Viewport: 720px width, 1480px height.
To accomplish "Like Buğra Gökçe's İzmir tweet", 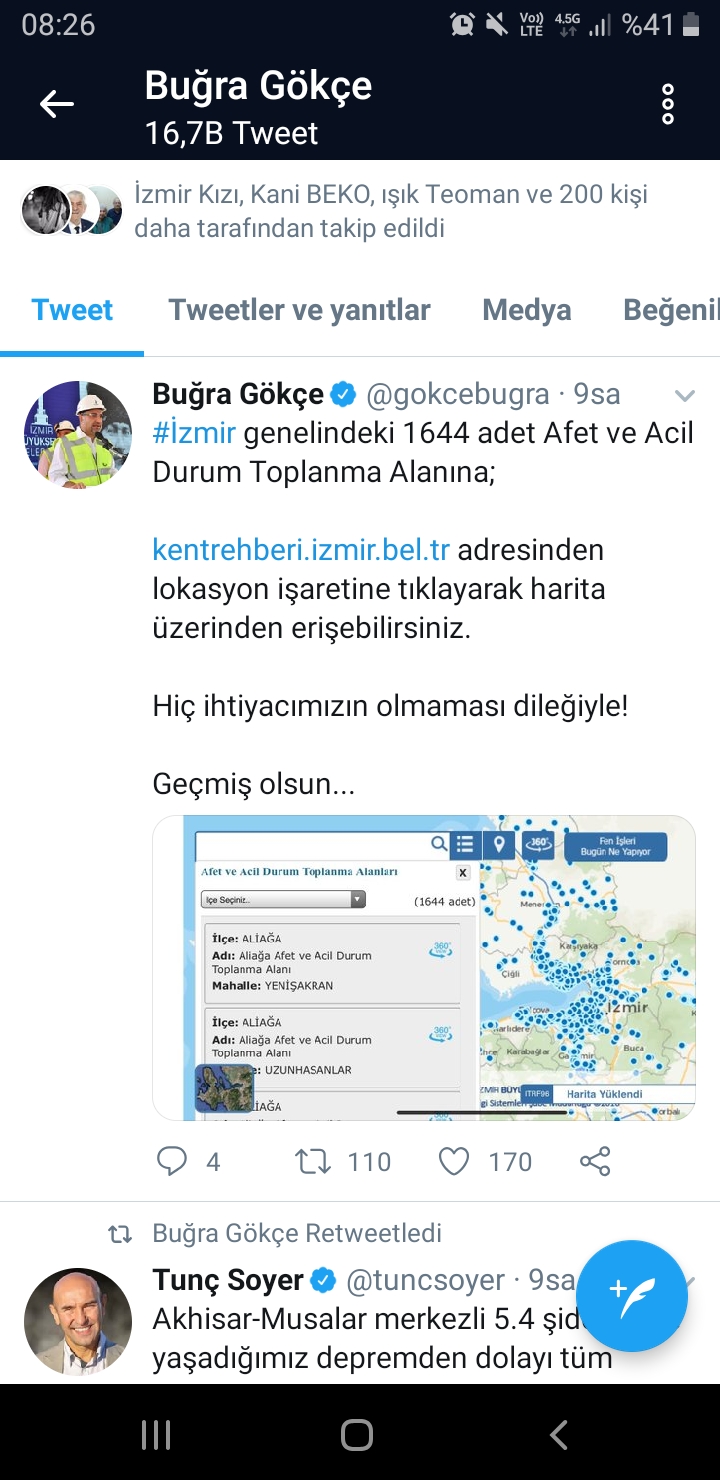I will [x=455, y=1161].
